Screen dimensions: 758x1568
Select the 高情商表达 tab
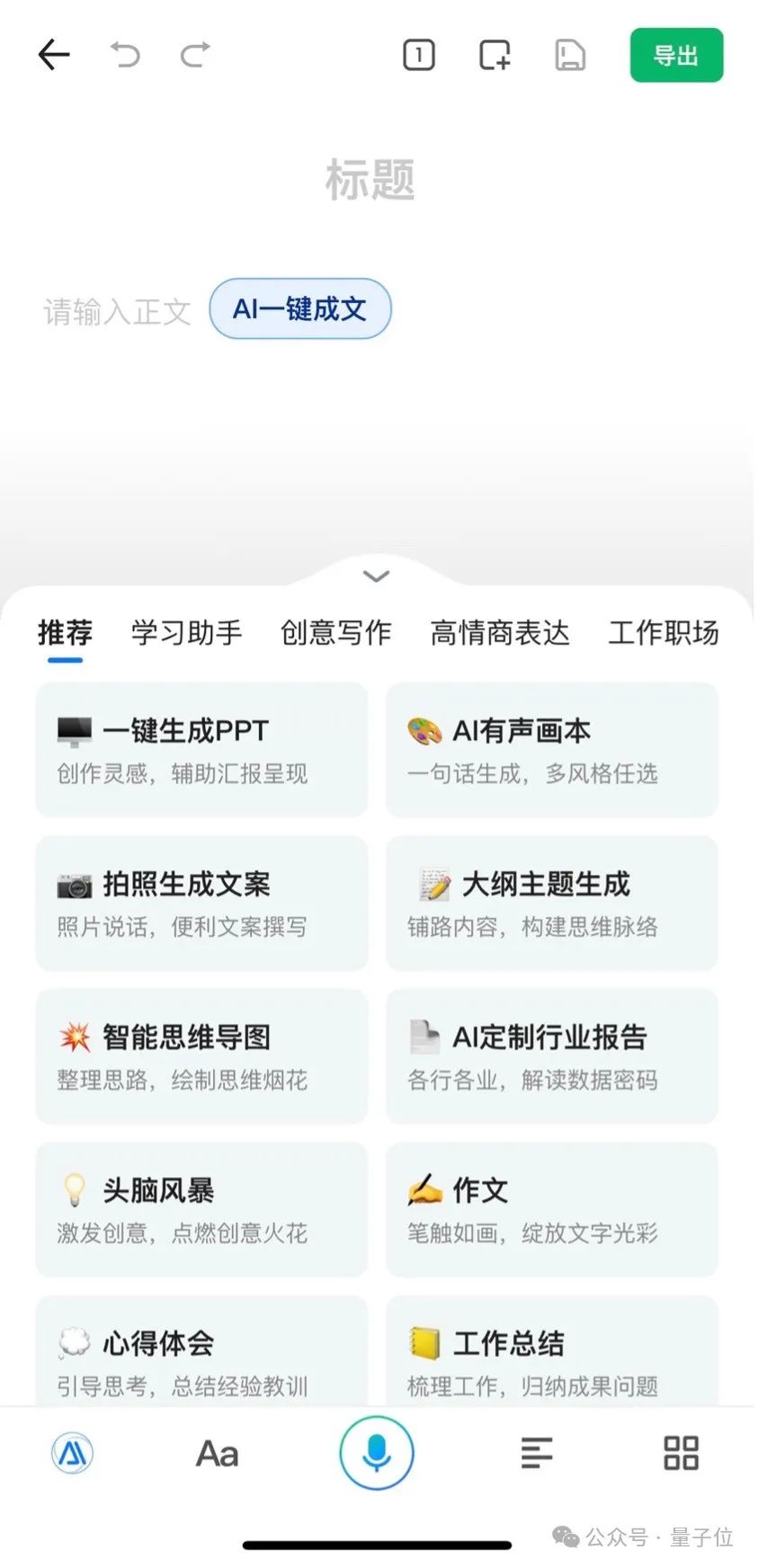(x=500, y=633)
